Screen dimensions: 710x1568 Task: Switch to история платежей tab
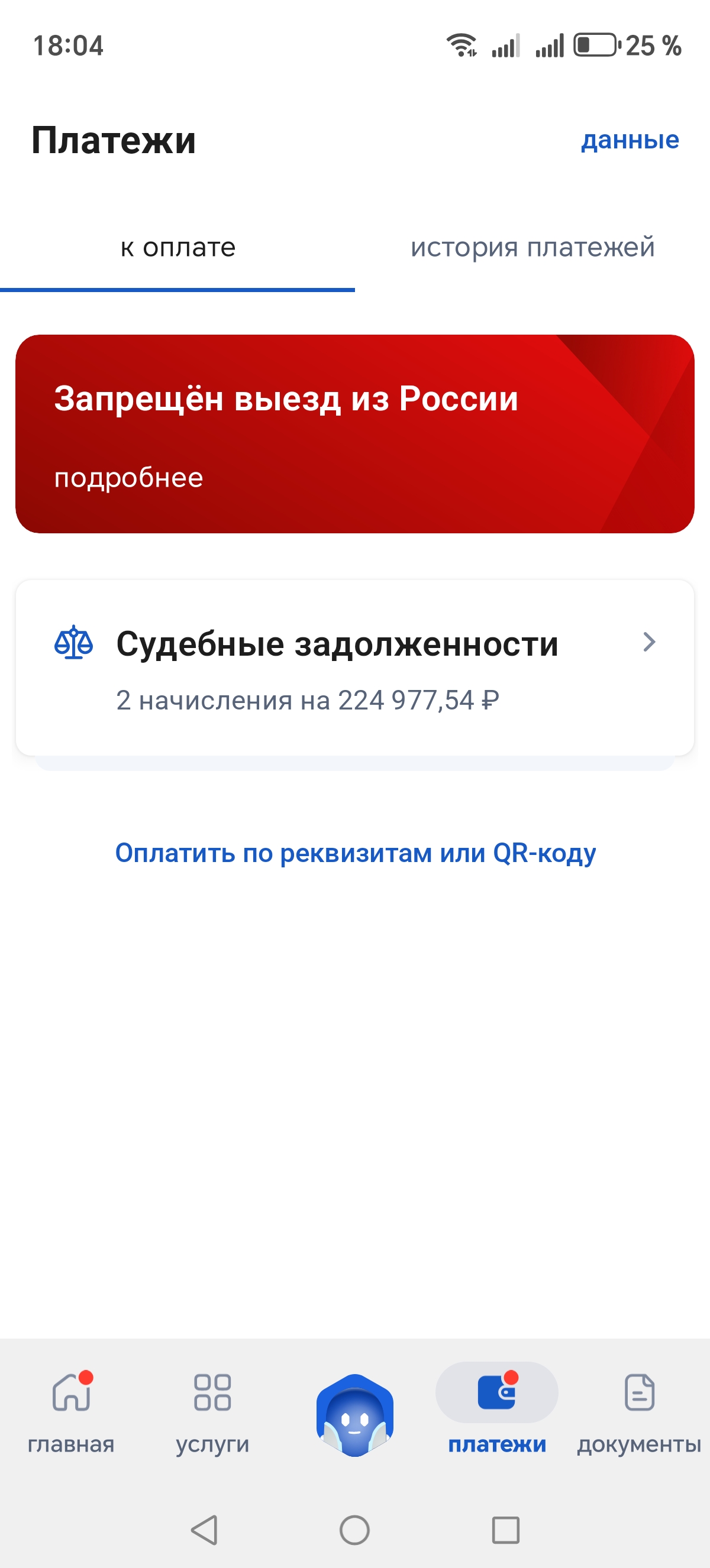click(x=532, y=248)
